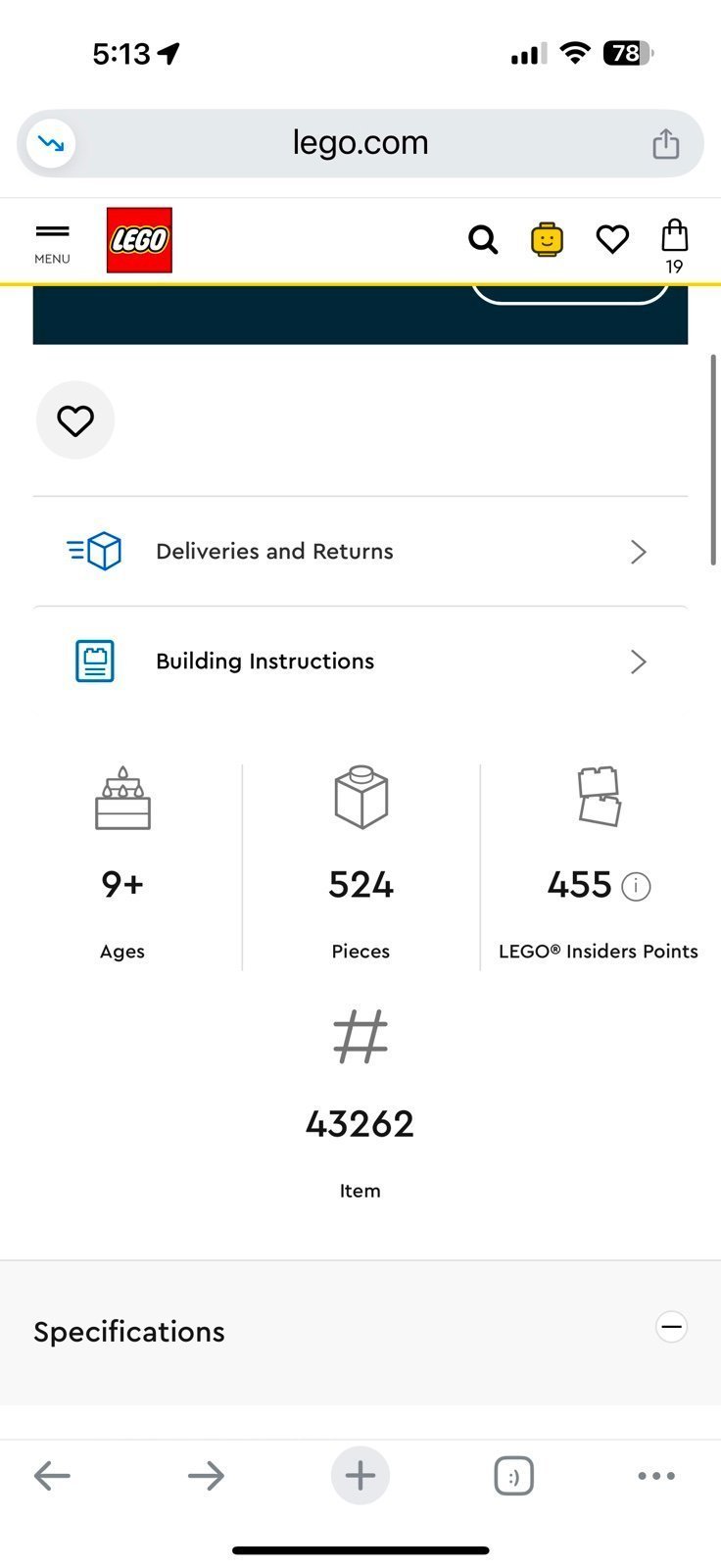Viewport: 721px width, 1568px height.
Task: Collapse the Specifications section
Action: click(671, 1327)
